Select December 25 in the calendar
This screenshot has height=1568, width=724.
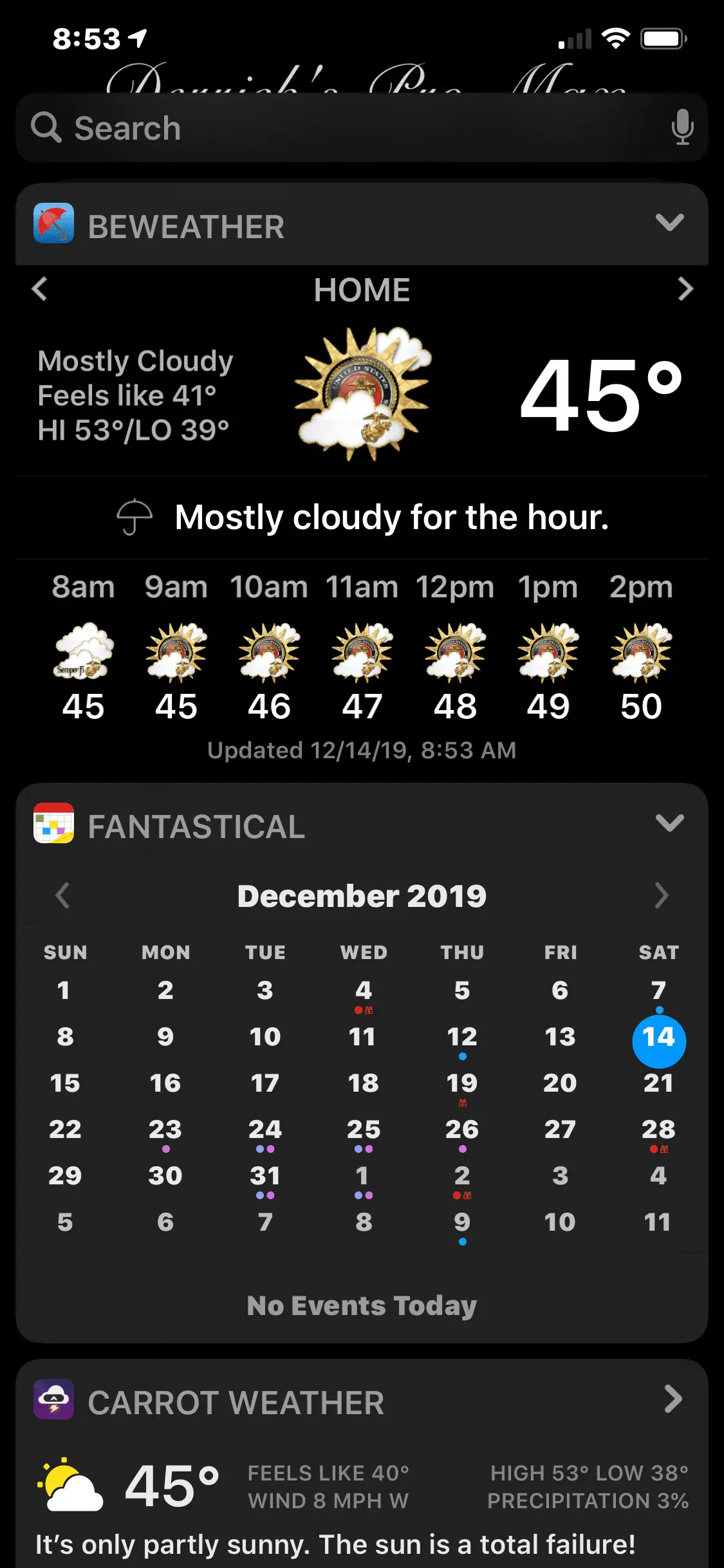[x=363, y=1130]
